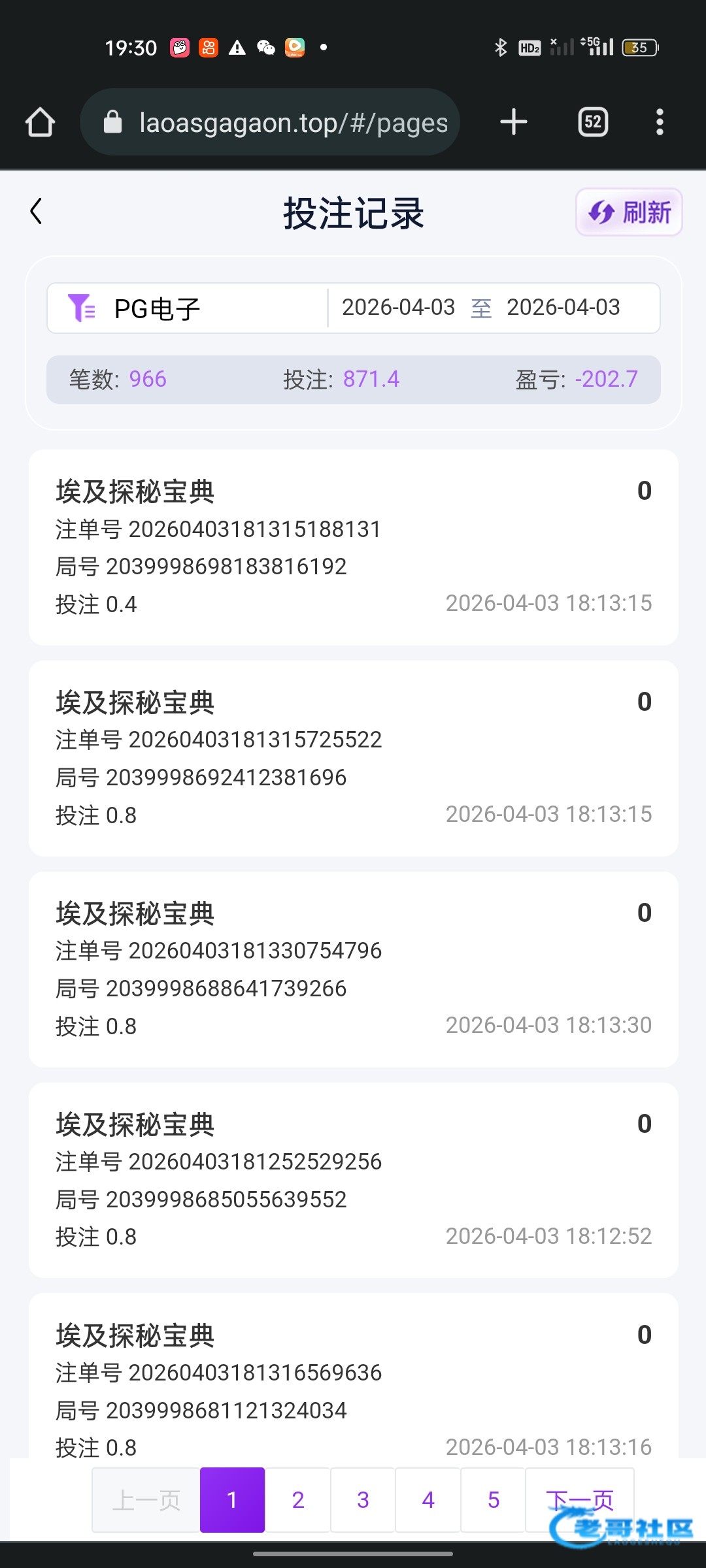Viewport: 706px width, 1568px height.
Task: Open the browser home button
Action: click(x=40, y=122)
